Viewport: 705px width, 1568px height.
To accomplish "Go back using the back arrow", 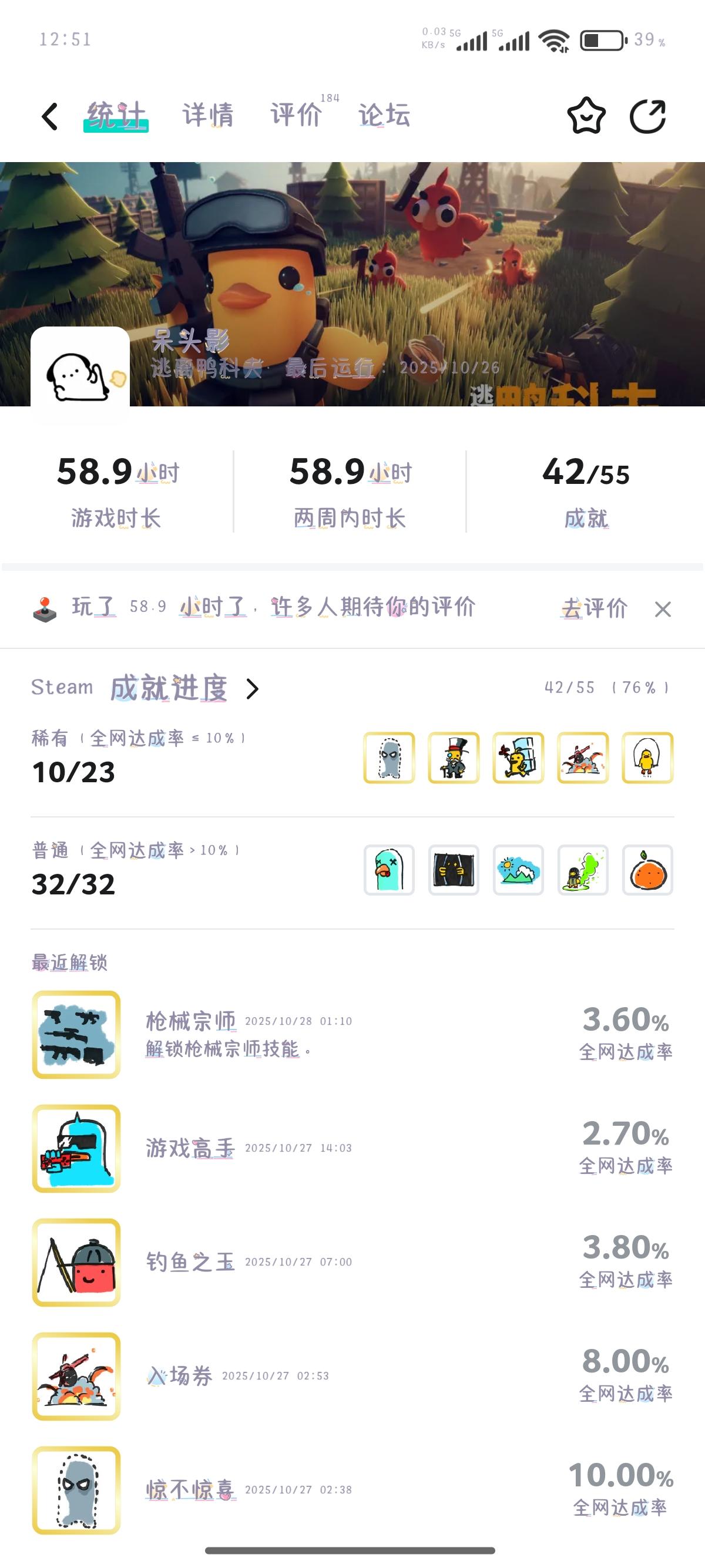I will pyautogui.click(x=50, y=116).
